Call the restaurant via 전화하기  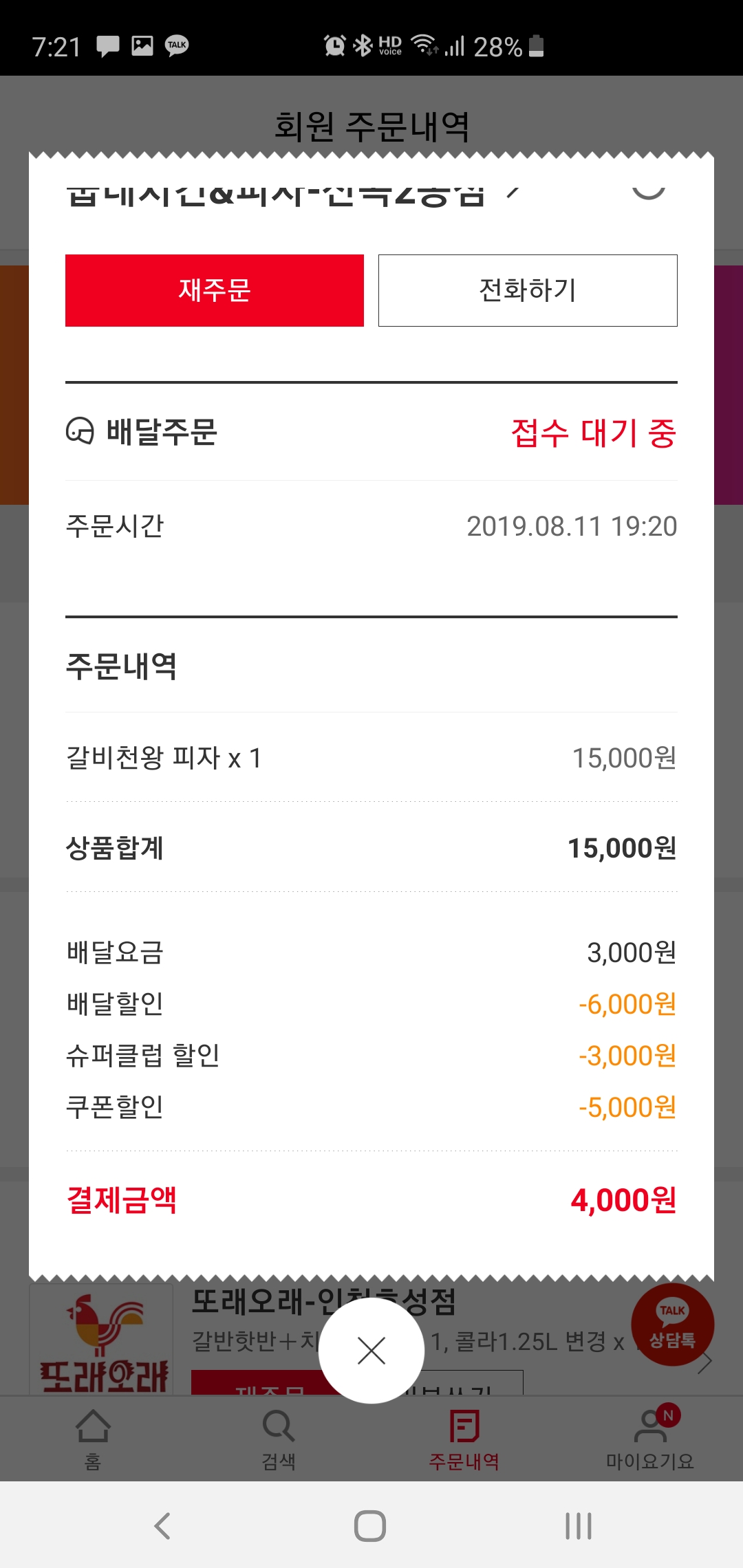tap(528, 290)
